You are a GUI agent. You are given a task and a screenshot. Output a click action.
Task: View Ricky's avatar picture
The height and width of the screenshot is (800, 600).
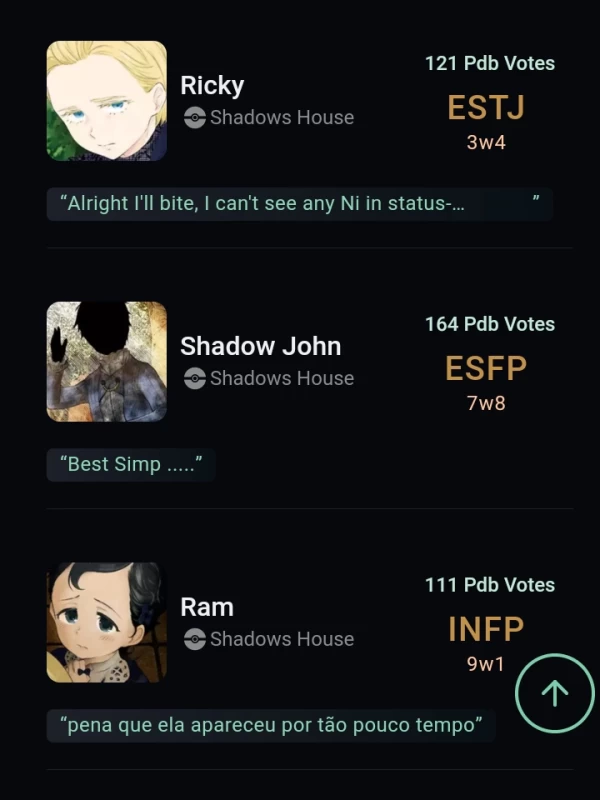coord(107,101)
